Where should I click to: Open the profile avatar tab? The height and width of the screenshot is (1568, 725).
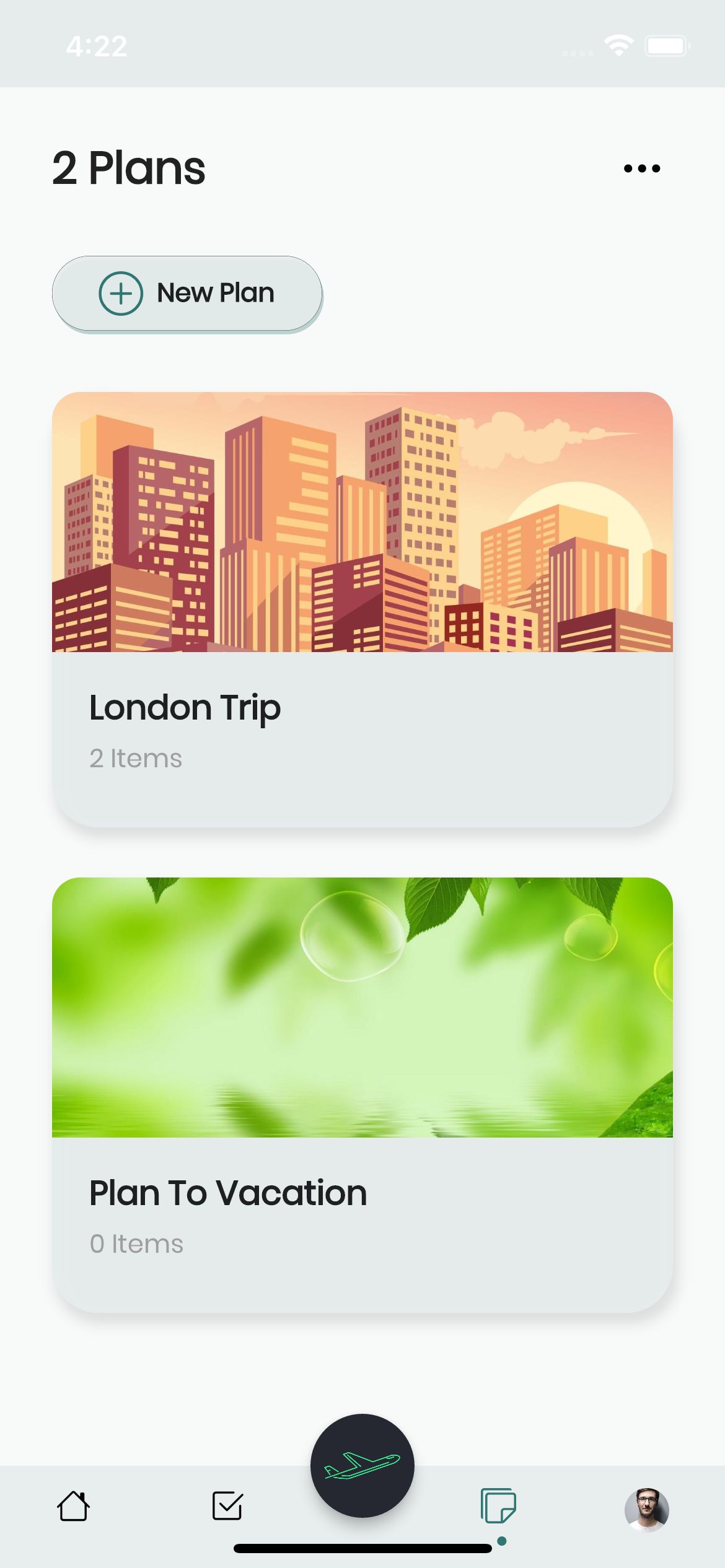646,1509
